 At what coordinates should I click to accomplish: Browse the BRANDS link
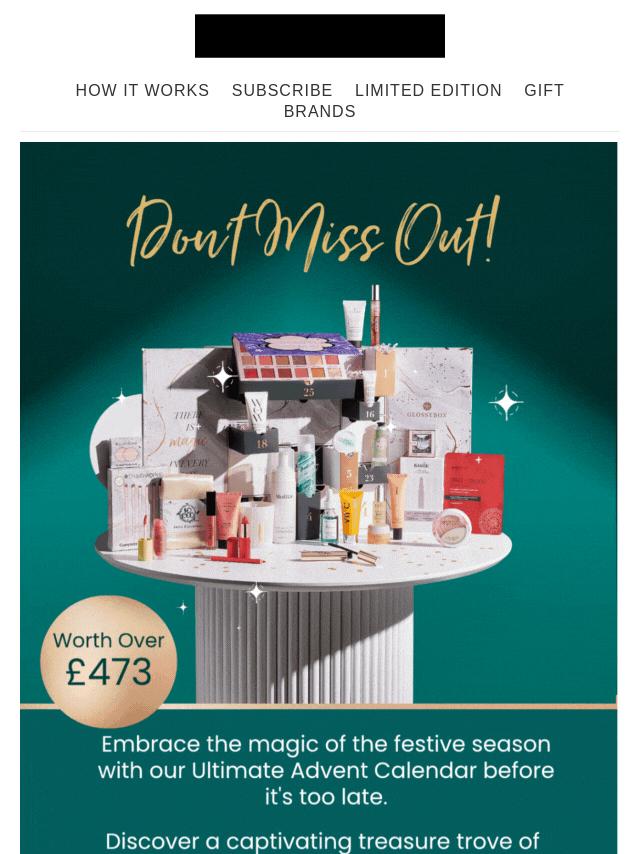coord(319,111)
